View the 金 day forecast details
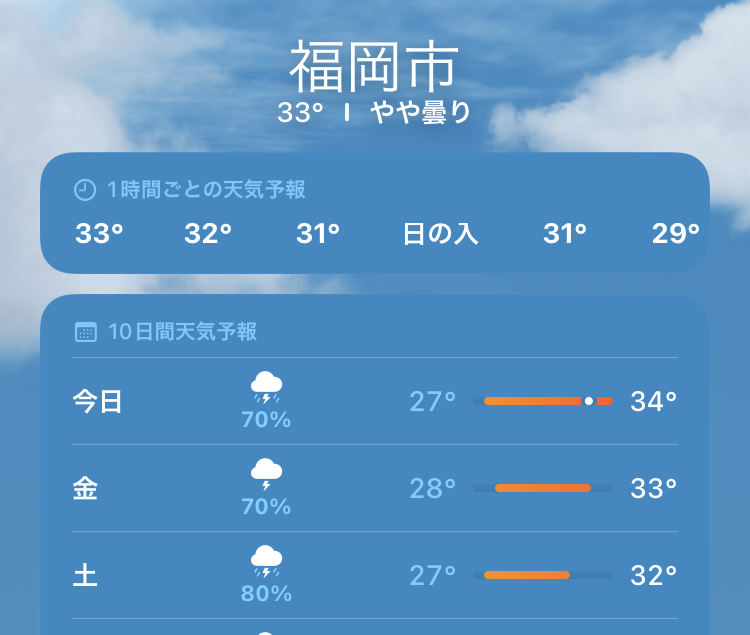Screen dimensions: 750x635 374,488
